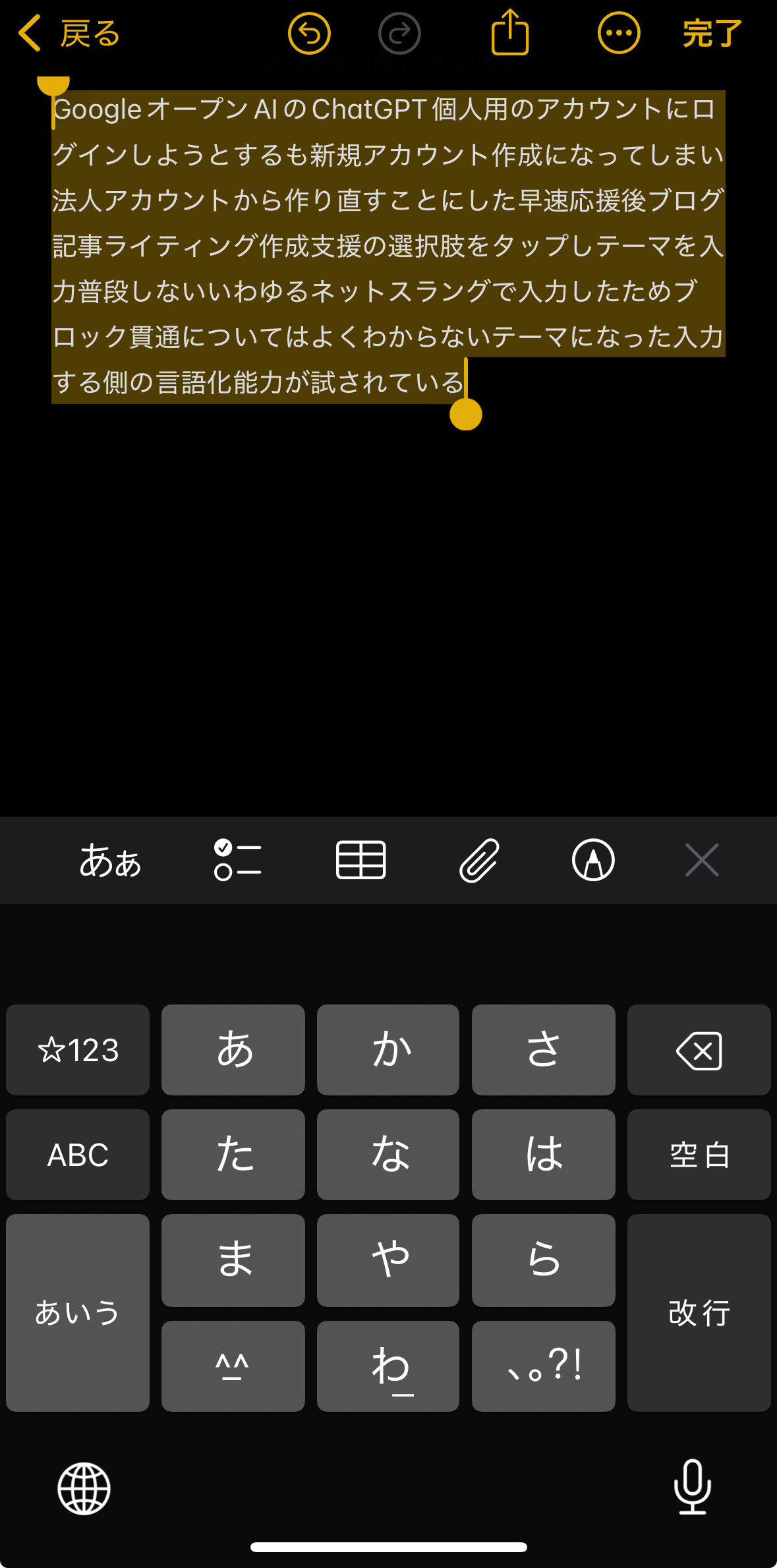
Task: Open the emoticon ^_^ key
Action: 233,1366
